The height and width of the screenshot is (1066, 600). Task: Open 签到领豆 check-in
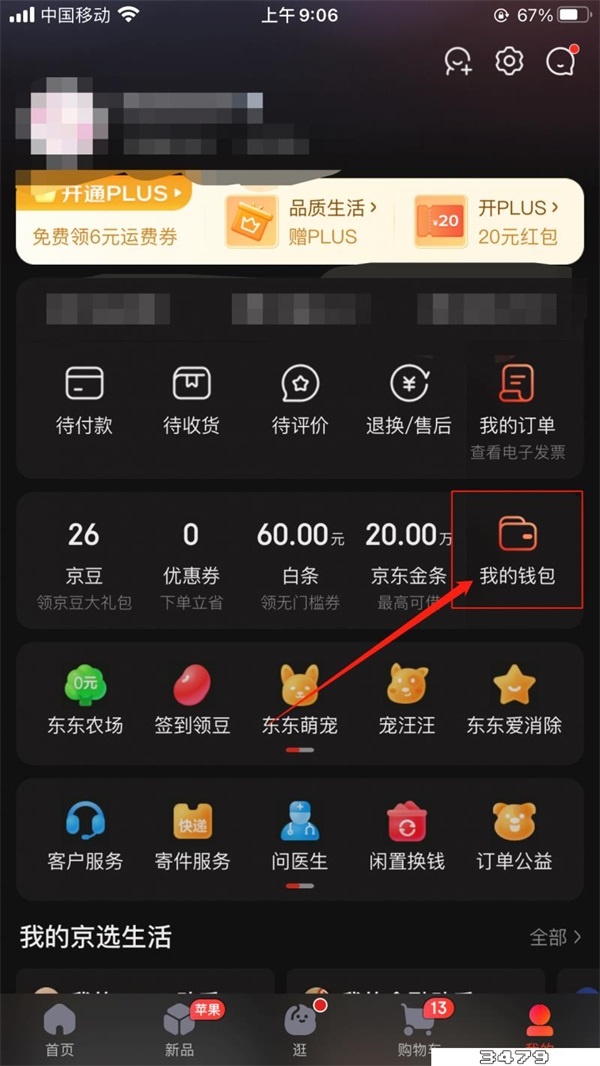tap(192, 700)
